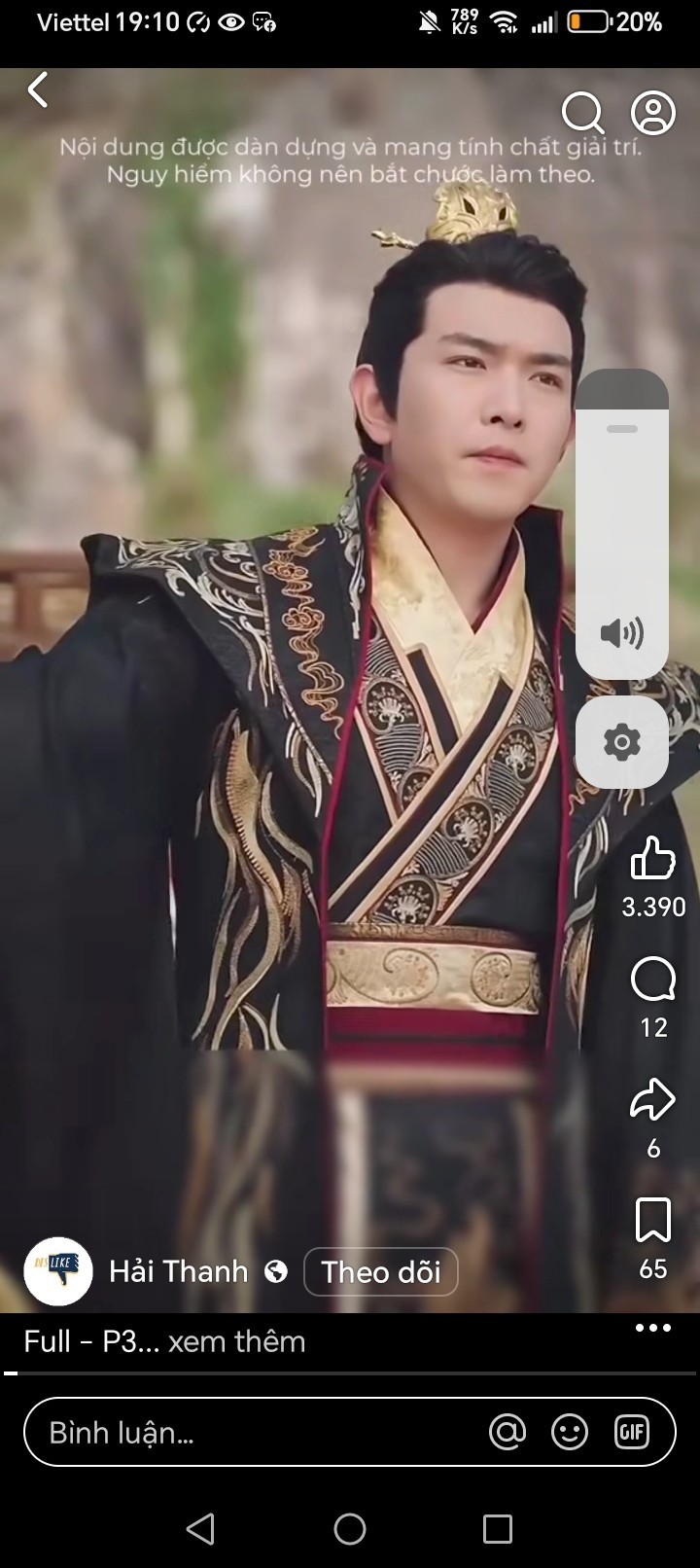Open the emoji smiley picker

570,1432
